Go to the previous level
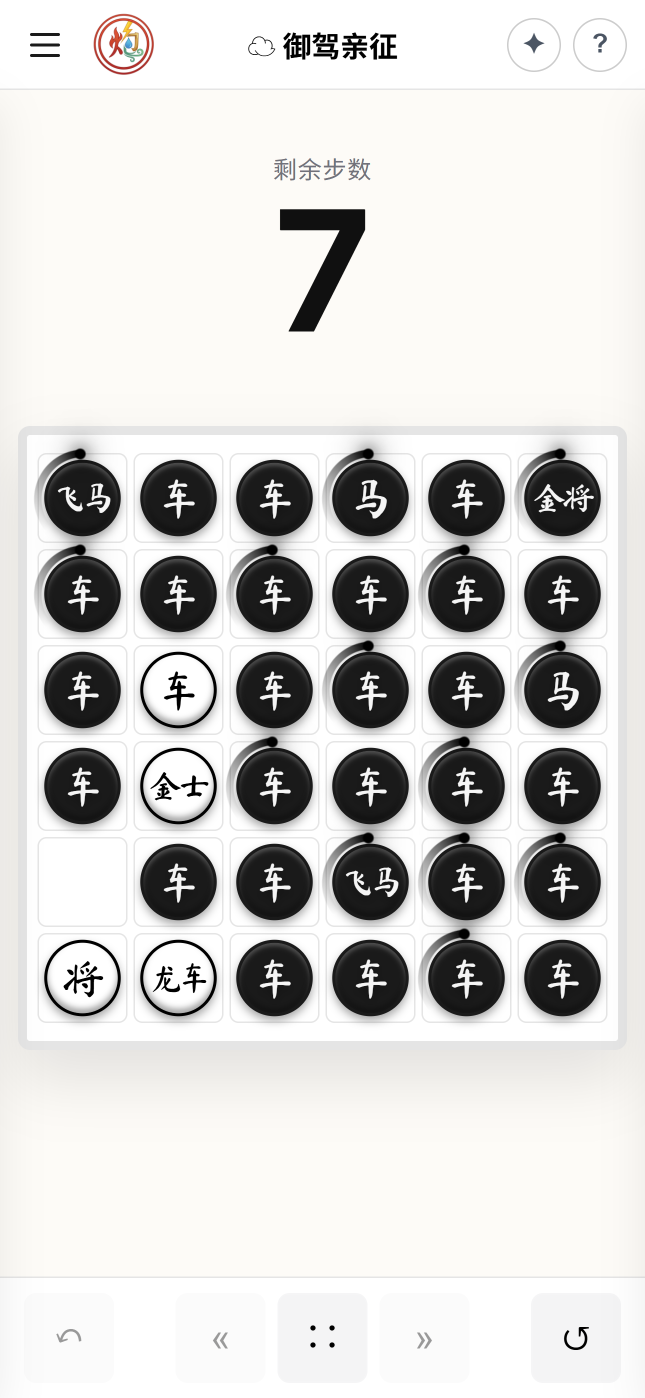The height and width of the screenshot is (1398, 645). pos(221,1338)
